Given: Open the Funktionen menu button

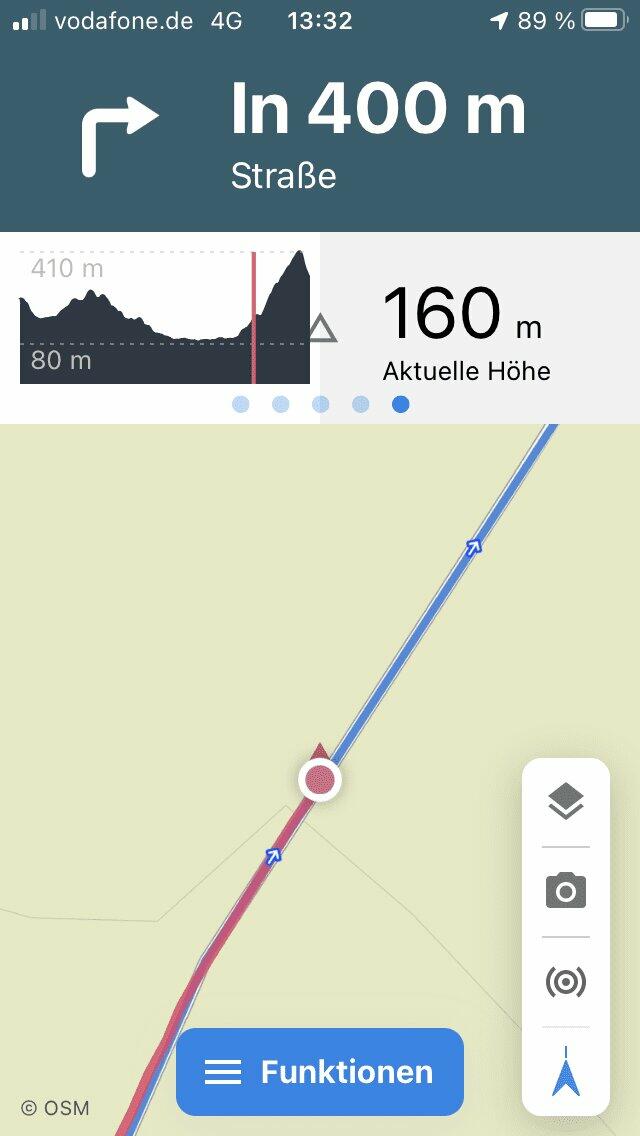Looking at the screenshot, I should tap(320, 1072).
